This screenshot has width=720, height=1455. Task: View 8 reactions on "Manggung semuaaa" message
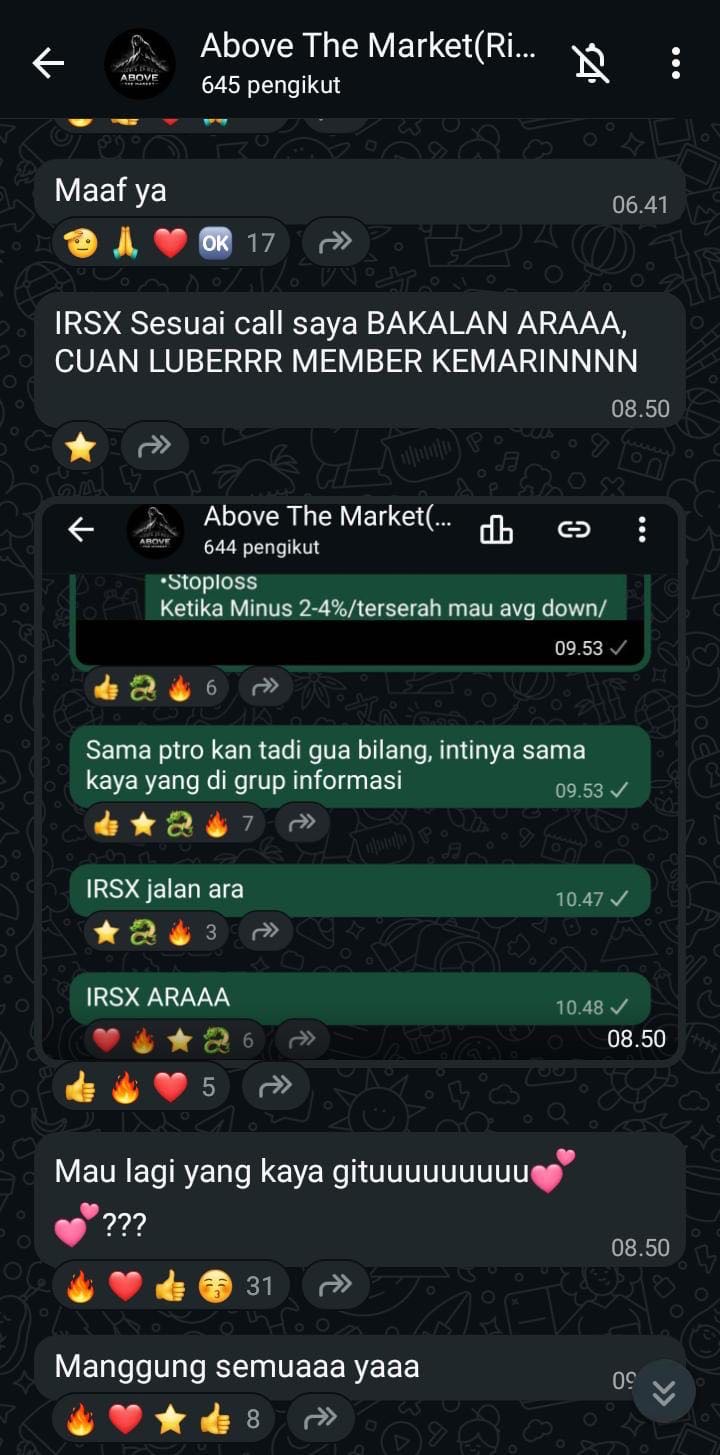(160, 1418)
